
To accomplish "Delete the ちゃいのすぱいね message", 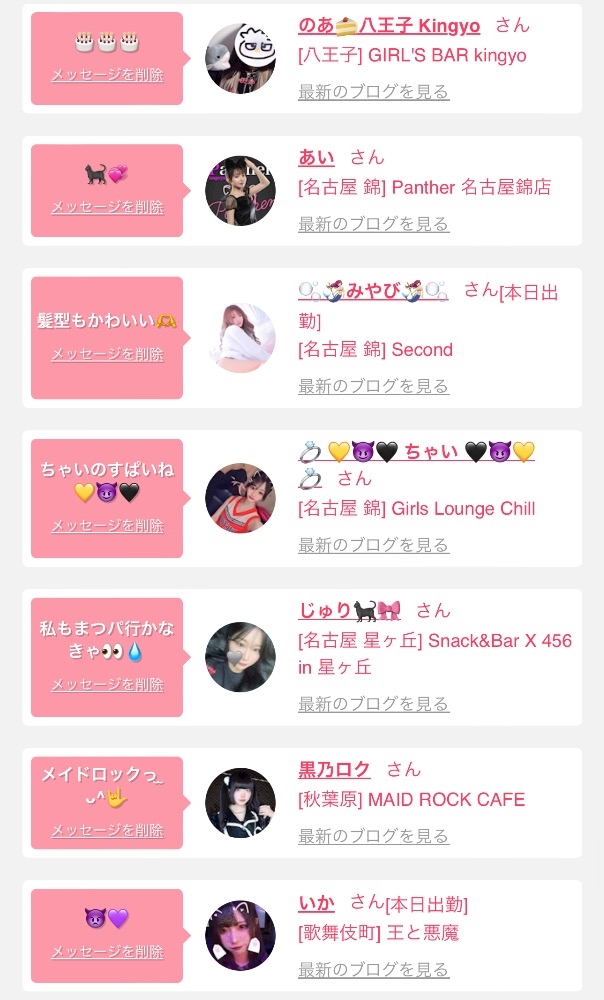I will click(107, 526).
